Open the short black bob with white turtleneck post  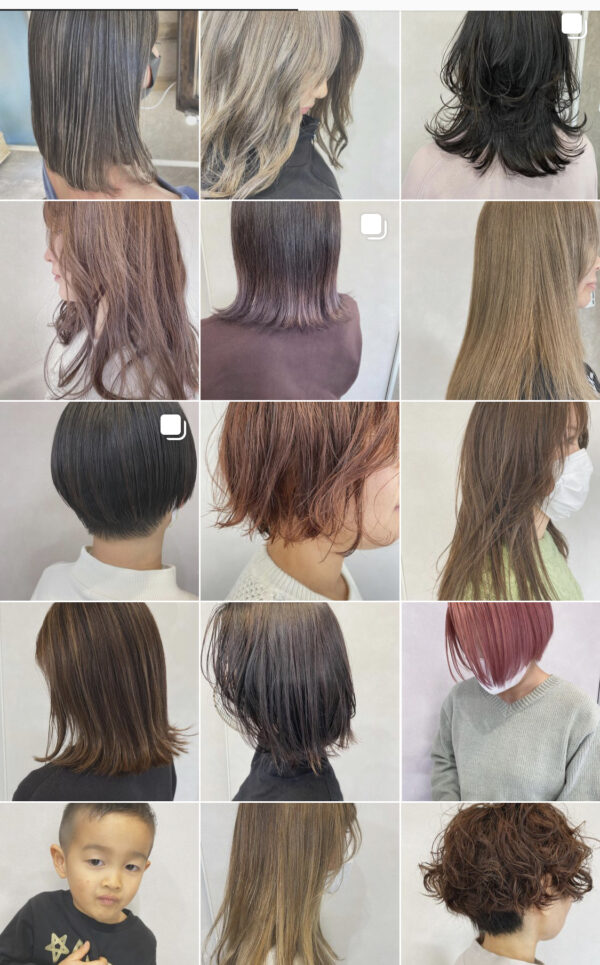tap(99, 500)
